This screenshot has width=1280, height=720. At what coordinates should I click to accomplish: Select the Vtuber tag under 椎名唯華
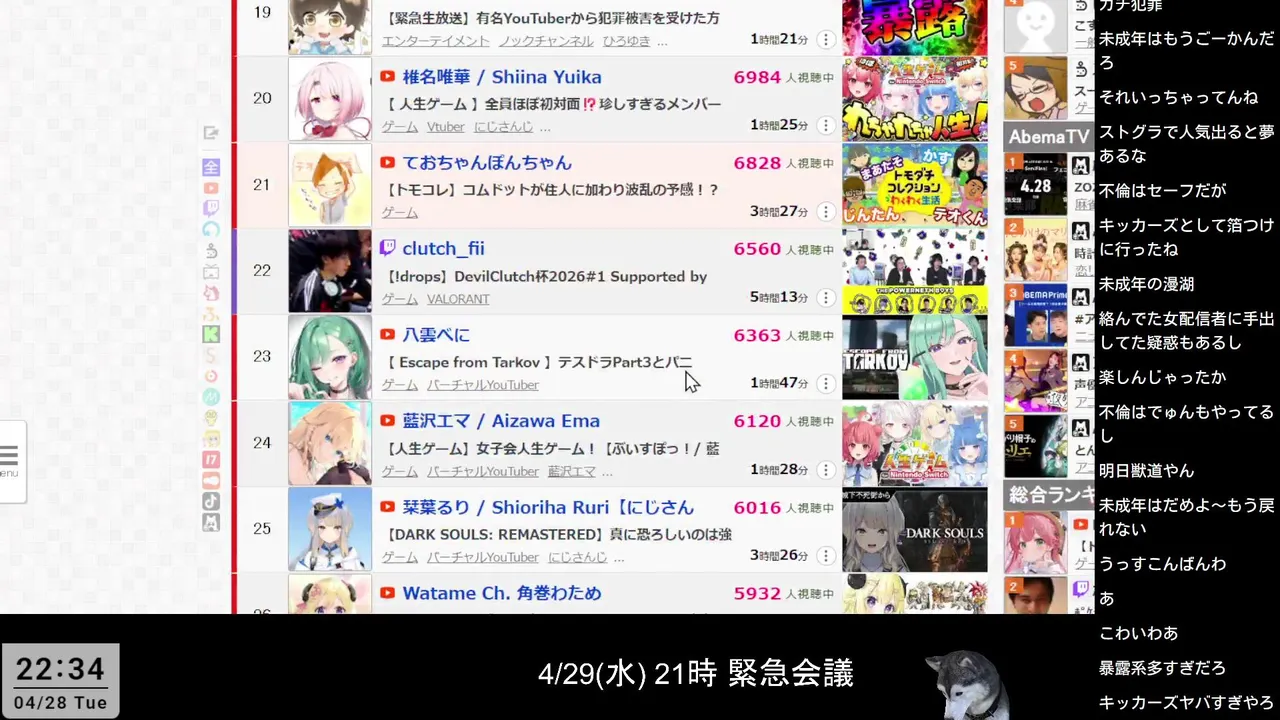446,127
